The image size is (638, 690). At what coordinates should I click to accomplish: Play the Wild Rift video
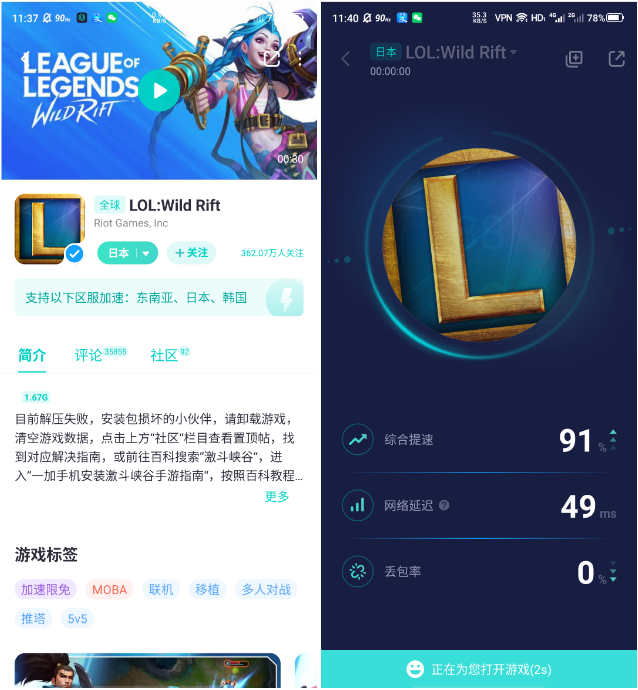tap(159, 91)
